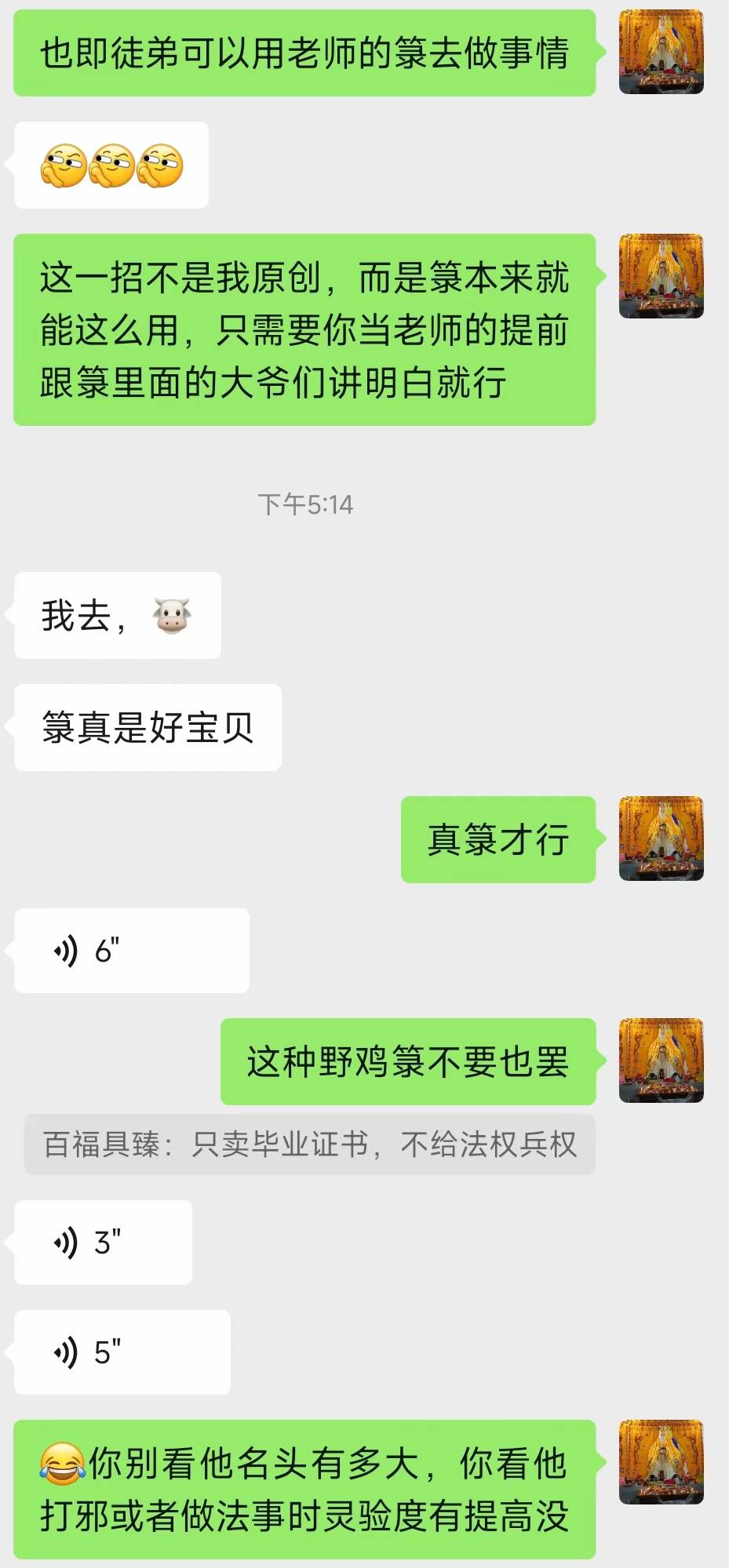Image resolution: width=729 pixels, height=1568 pixels.
Task: Jump to the quoted message from 百福具臻
Action: point(310,1144)
